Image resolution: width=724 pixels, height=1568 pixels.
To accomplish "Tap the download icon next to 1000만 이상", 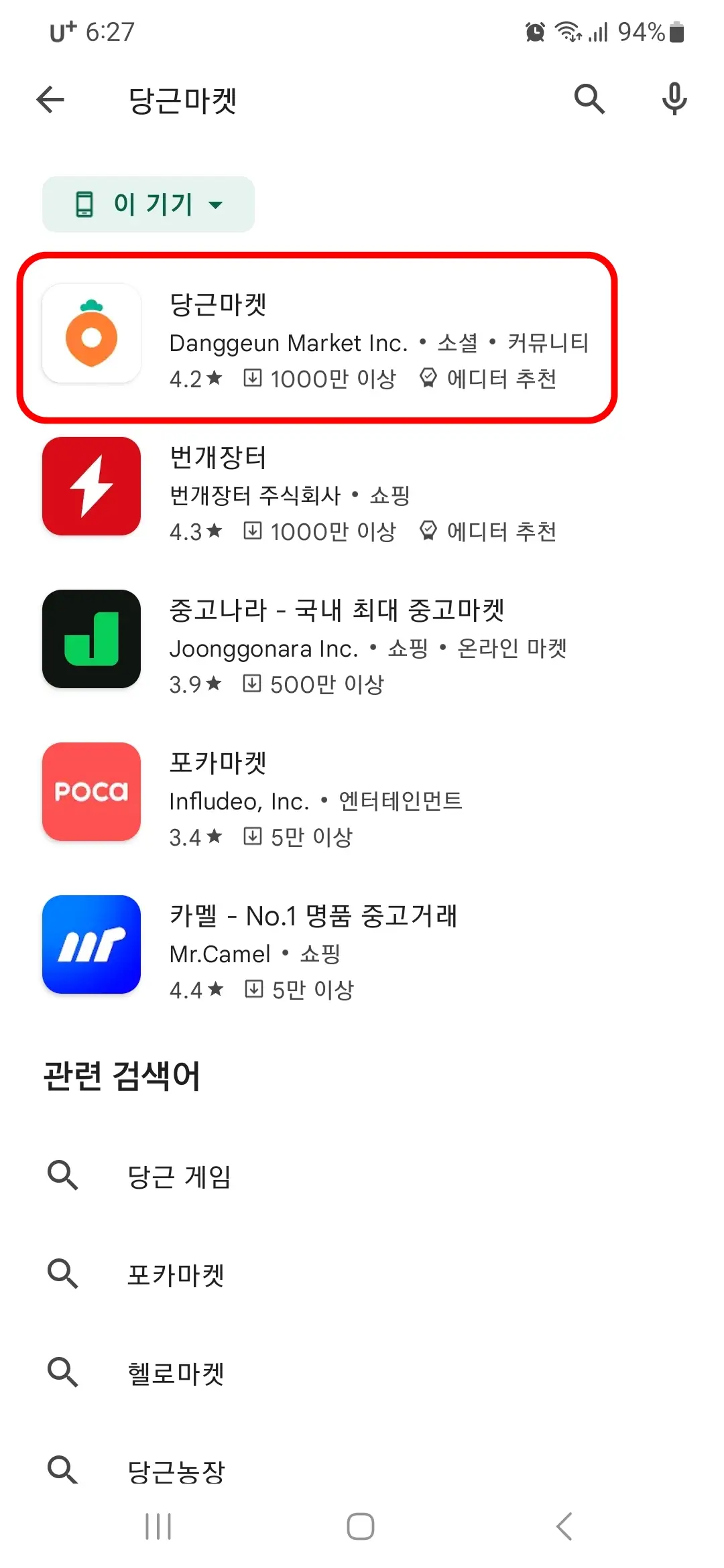I will coord(251,379).
